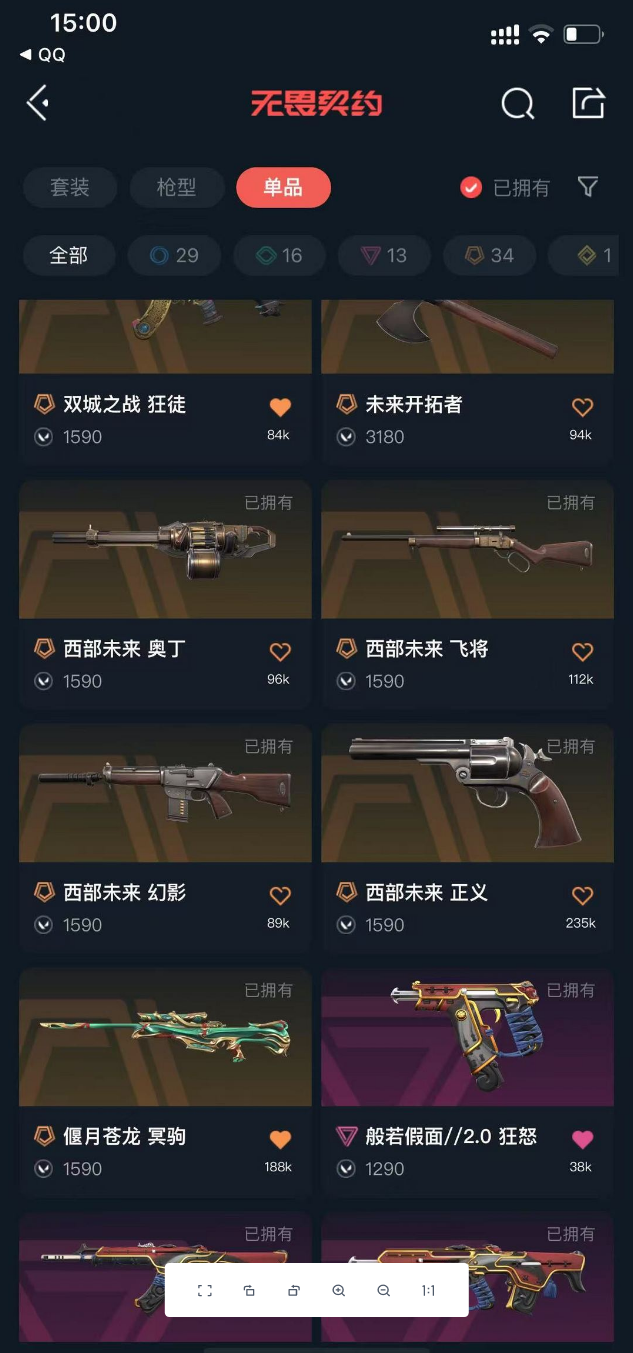Open the 西部未来 幻影 skin card
This screenshot has height=1353, width=633.
165,837
